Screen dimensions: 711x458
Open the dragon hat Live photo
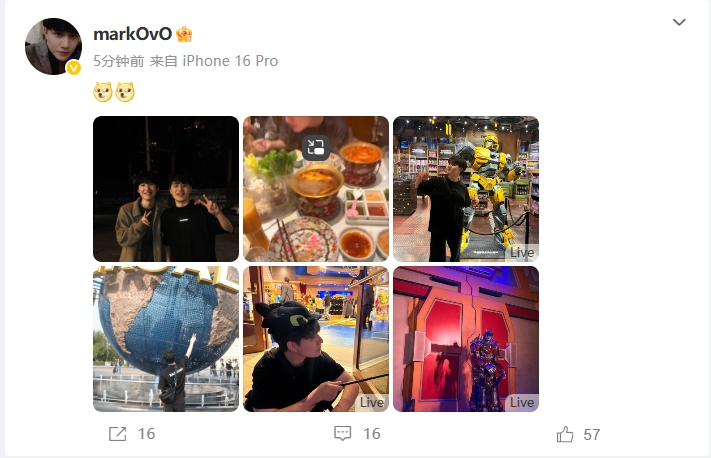316,339
